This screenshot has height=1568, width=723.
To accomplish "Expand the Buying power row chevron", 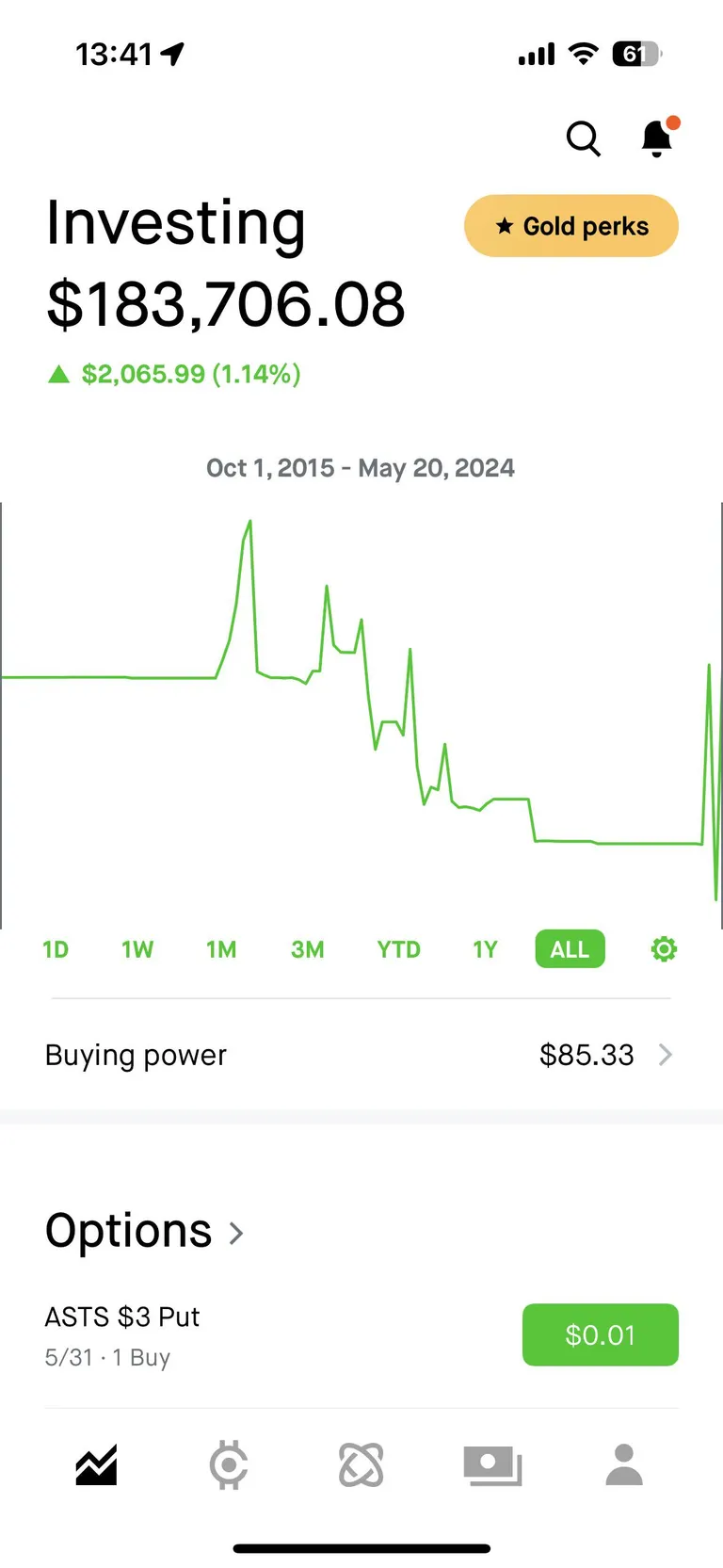I will [x=667, y=1055].
